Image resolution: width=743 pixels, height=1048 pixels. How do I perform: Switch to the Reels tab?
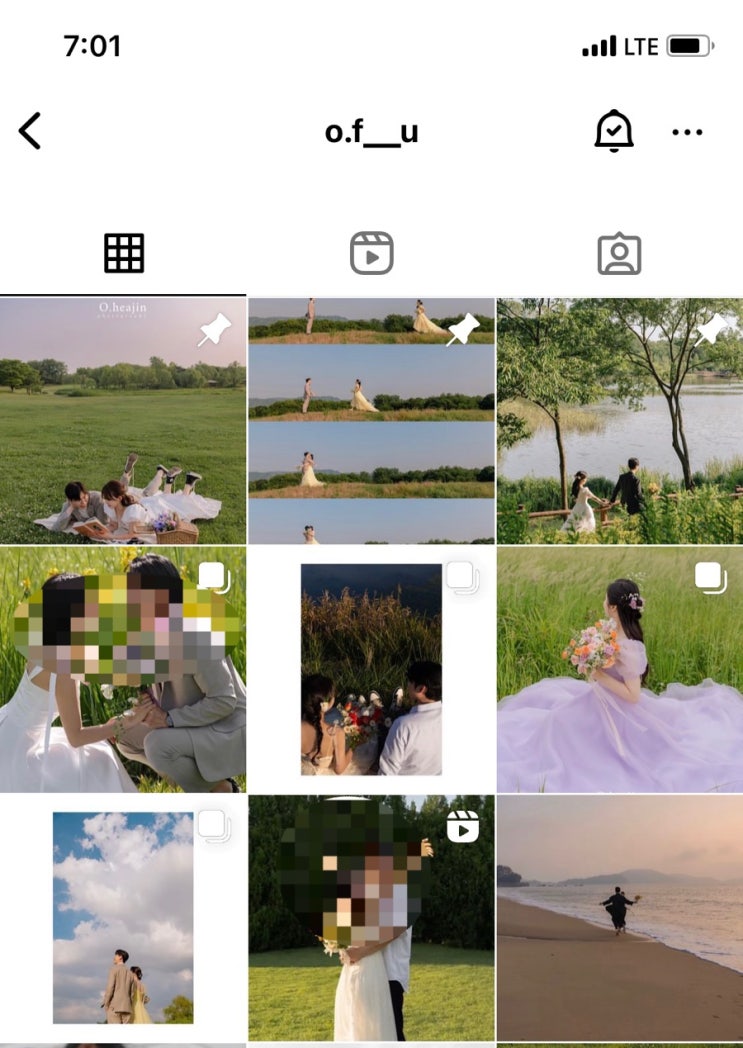click(371, 253)
